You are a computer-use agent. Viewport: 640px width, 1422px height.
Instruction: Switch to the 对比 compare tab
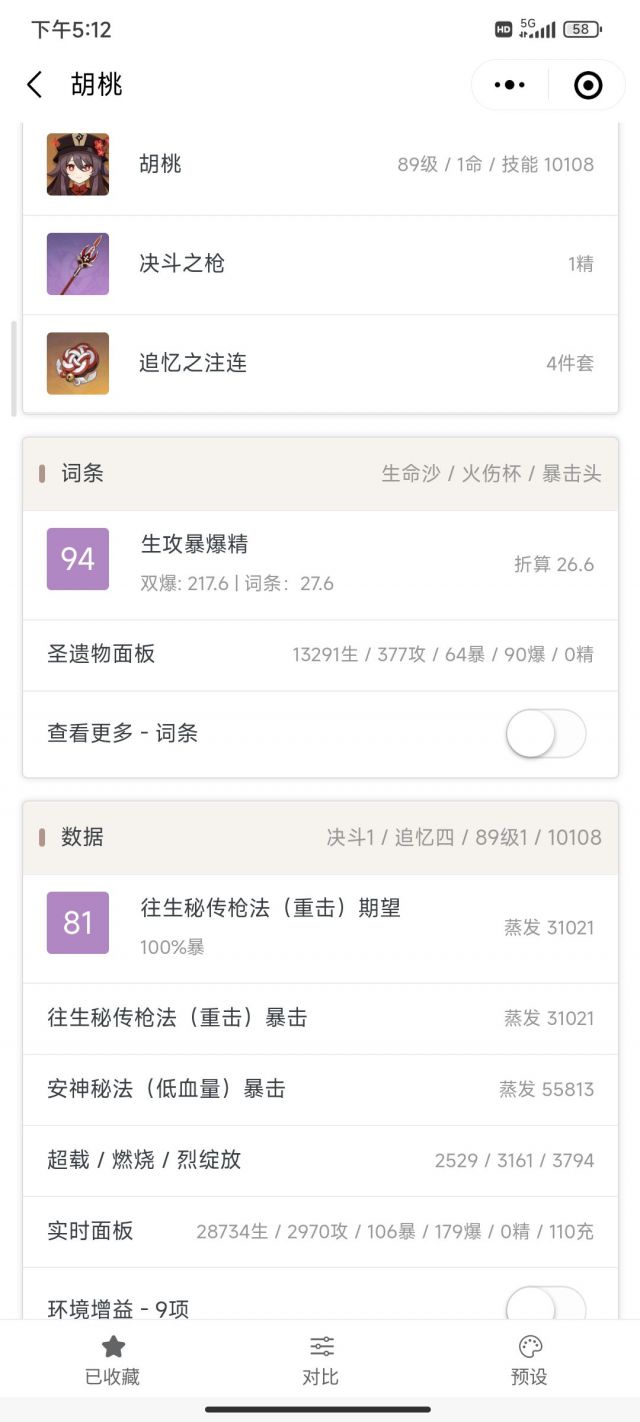coord(320,1360)
